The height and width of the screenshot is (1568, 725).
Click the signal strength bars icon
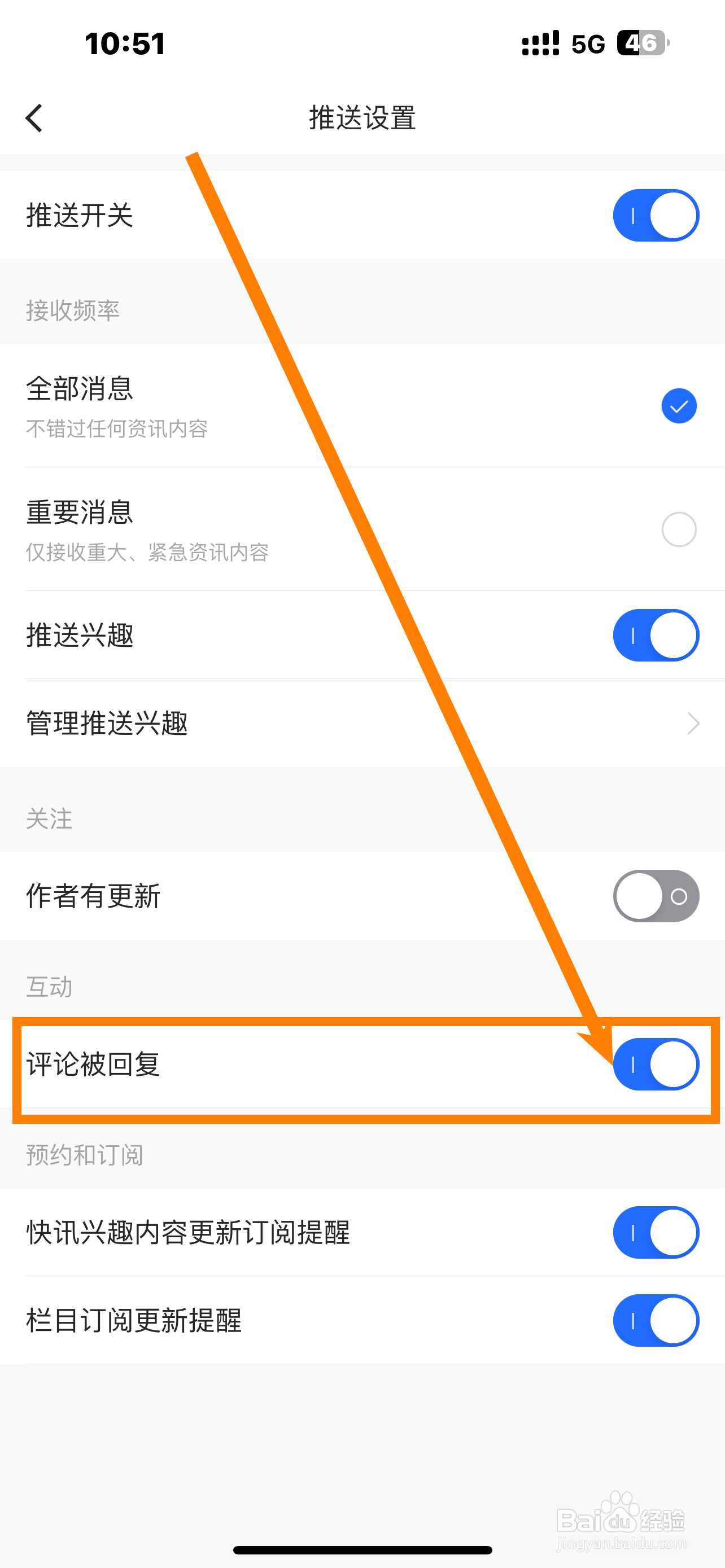(x=539, y=42)
